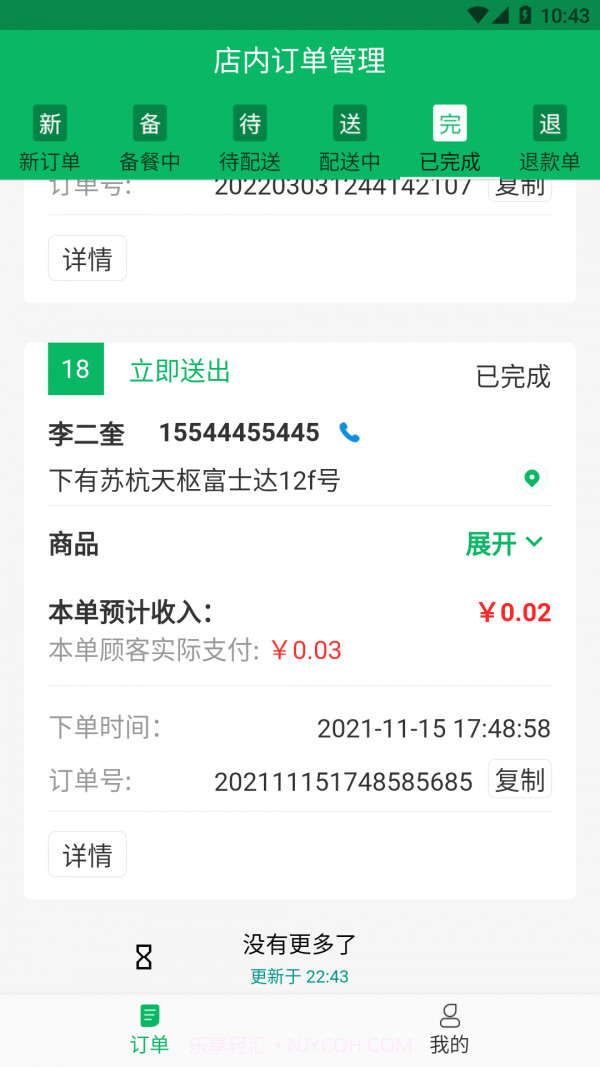Open the 待配送 tab

coord(250,140)
